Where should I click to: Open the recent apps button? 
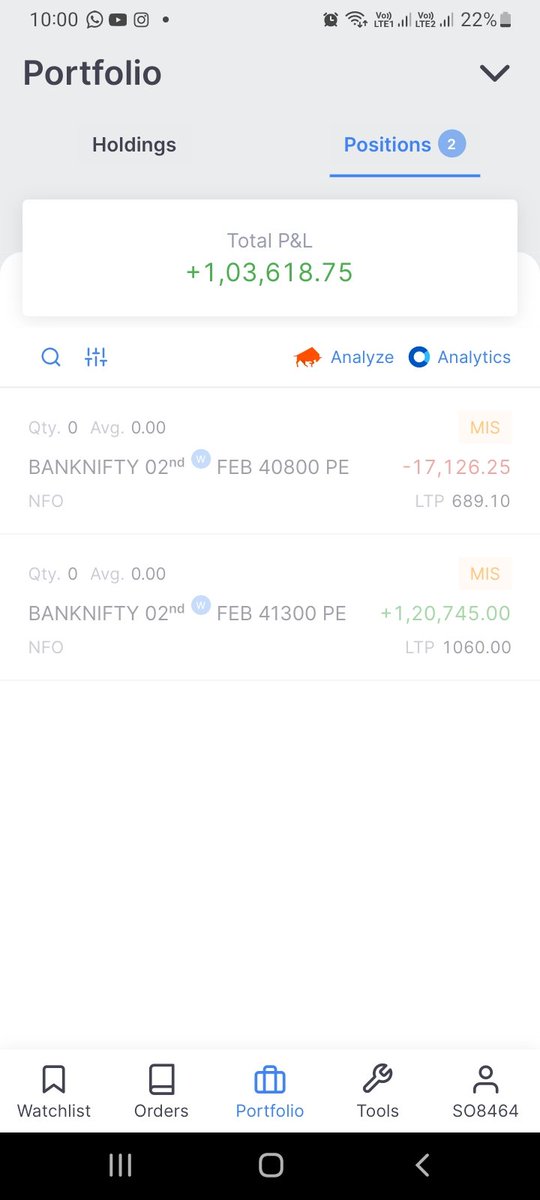coord(120,1165)
